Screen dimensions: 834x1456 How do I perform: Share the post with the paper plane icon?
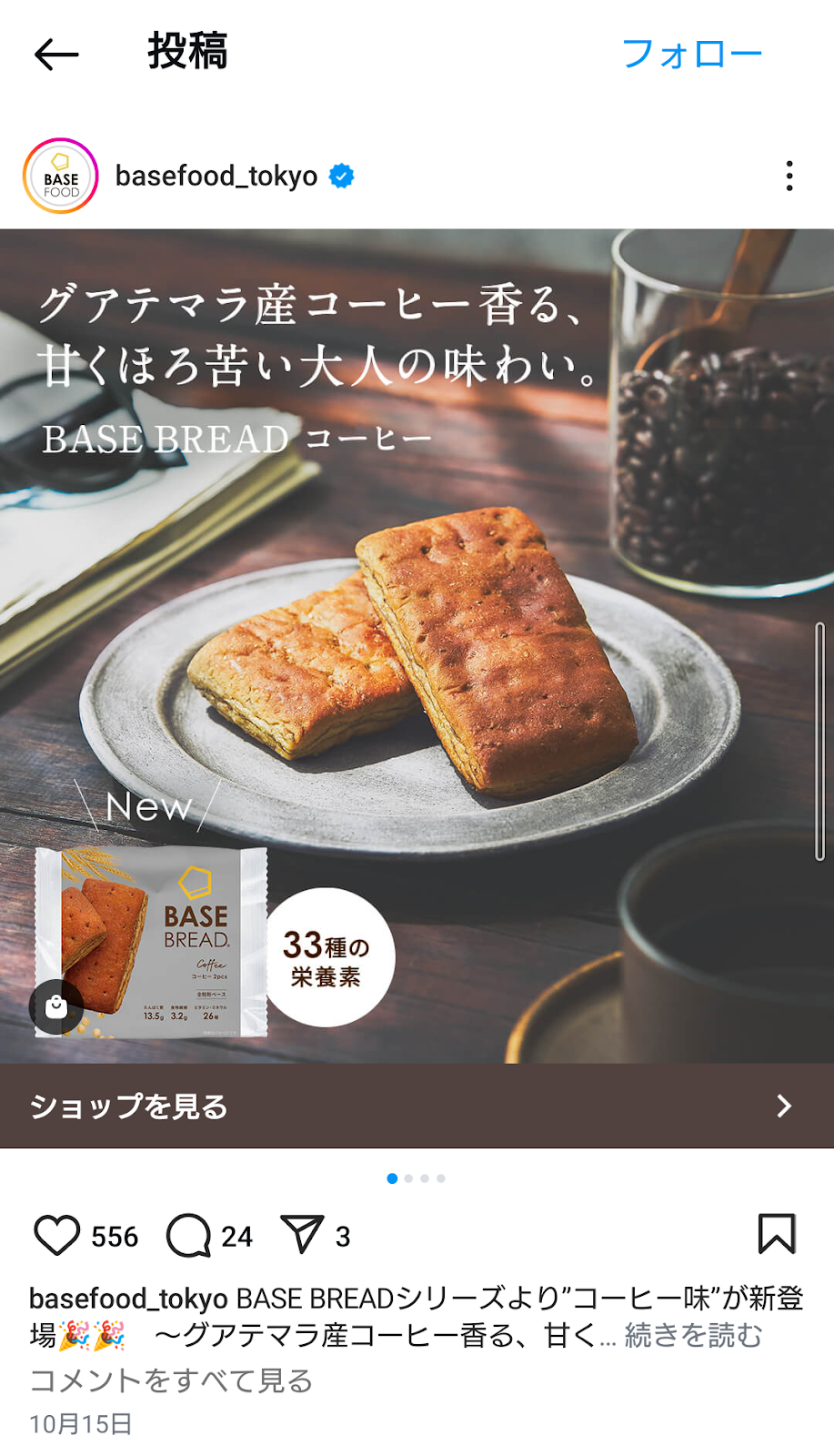(x=302, y=1235)
